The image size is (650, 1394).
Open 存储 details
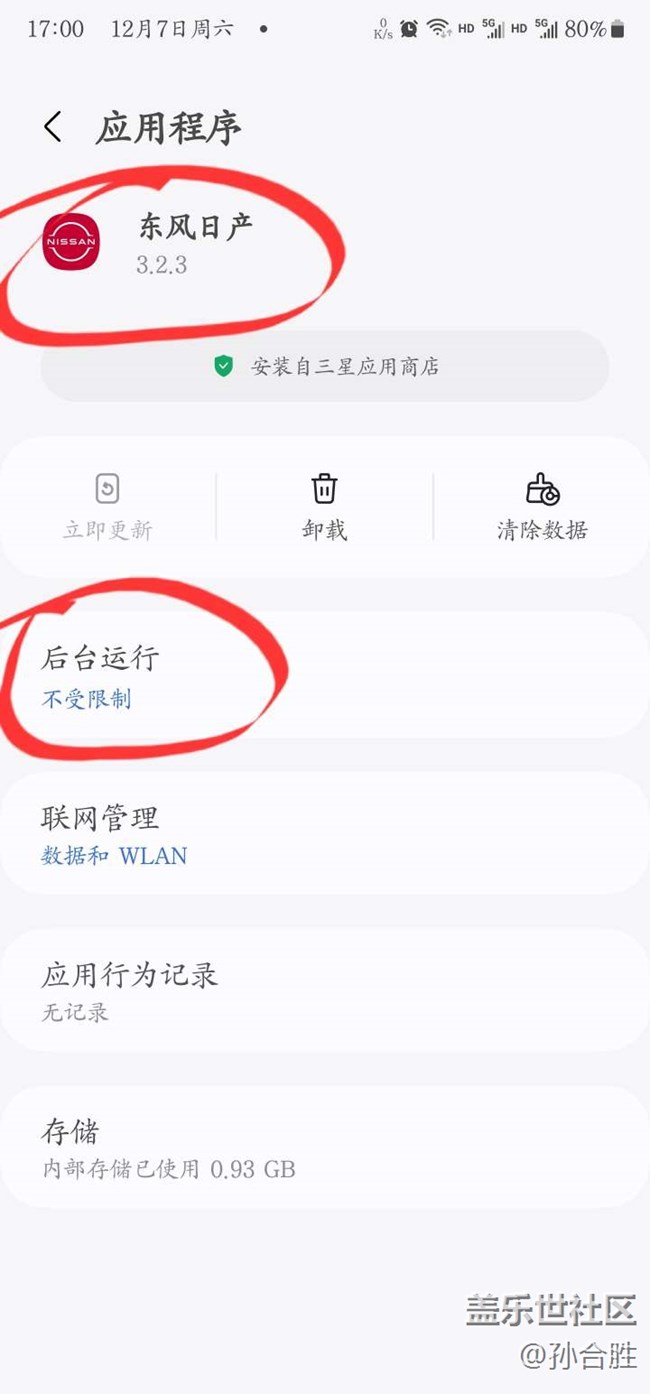pyautogui.click(x=325, y=1148)
